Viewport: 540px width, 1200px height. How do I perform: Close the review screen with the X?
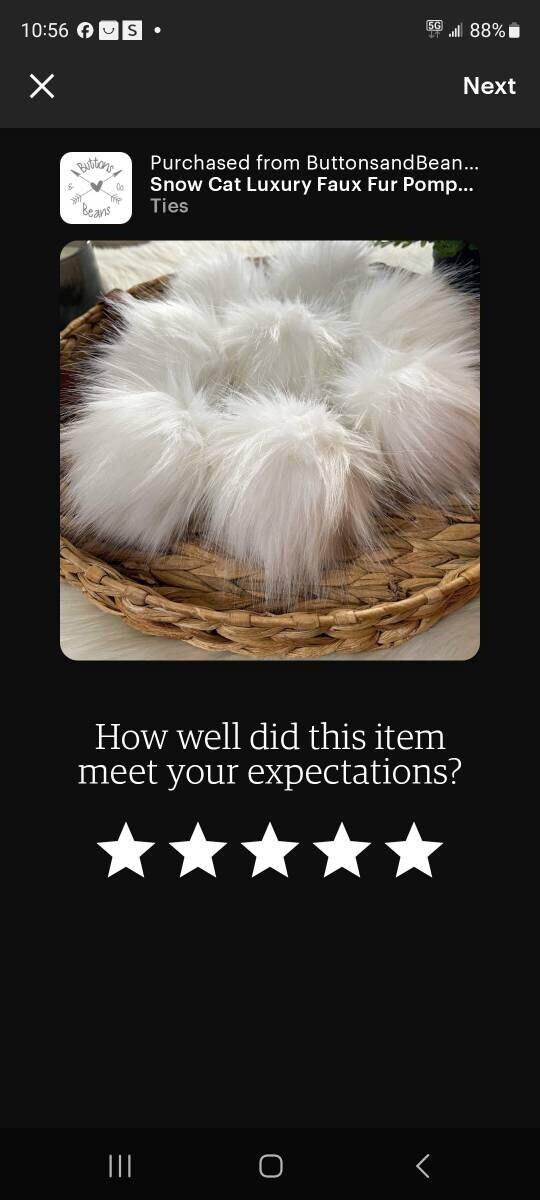(42, 86)
